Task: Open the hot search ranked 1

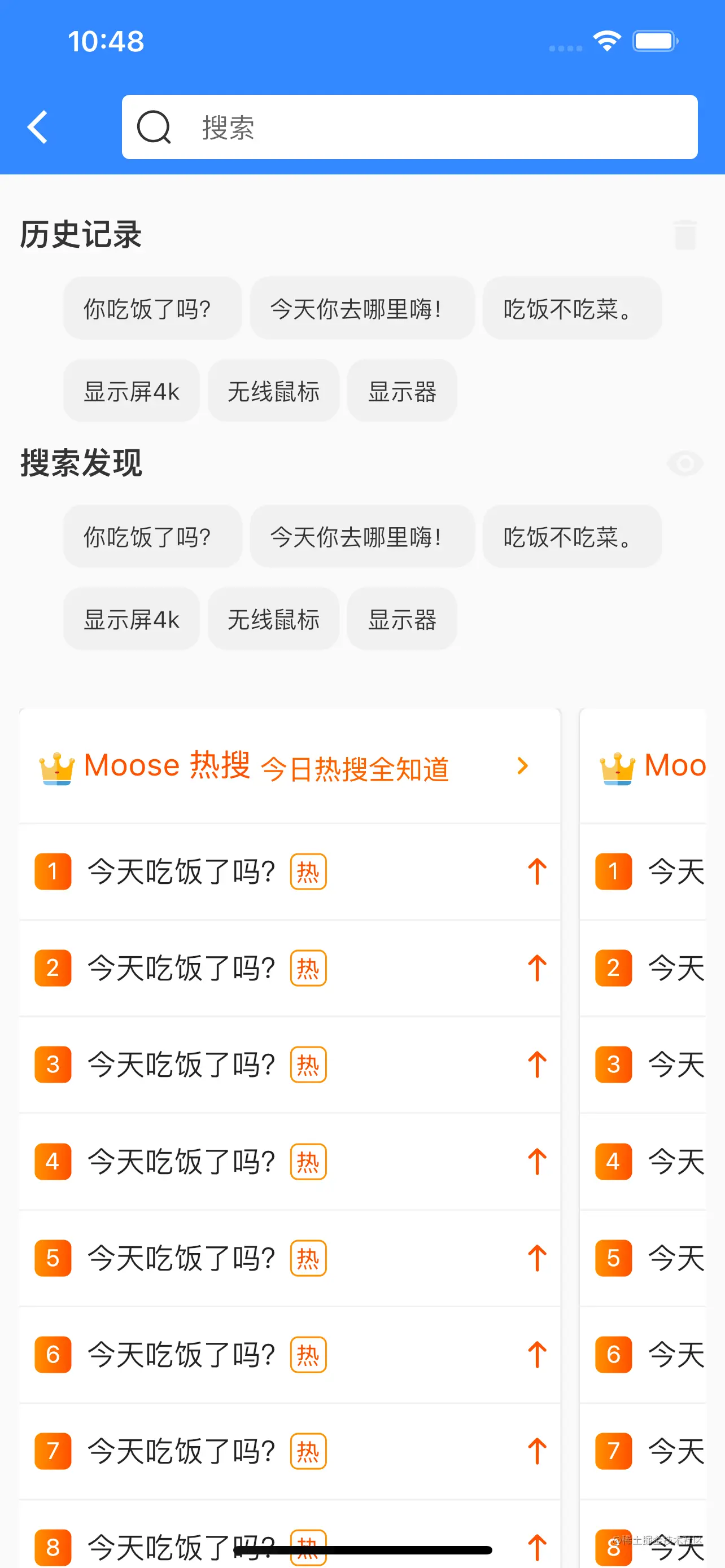Action: point(289,871)
